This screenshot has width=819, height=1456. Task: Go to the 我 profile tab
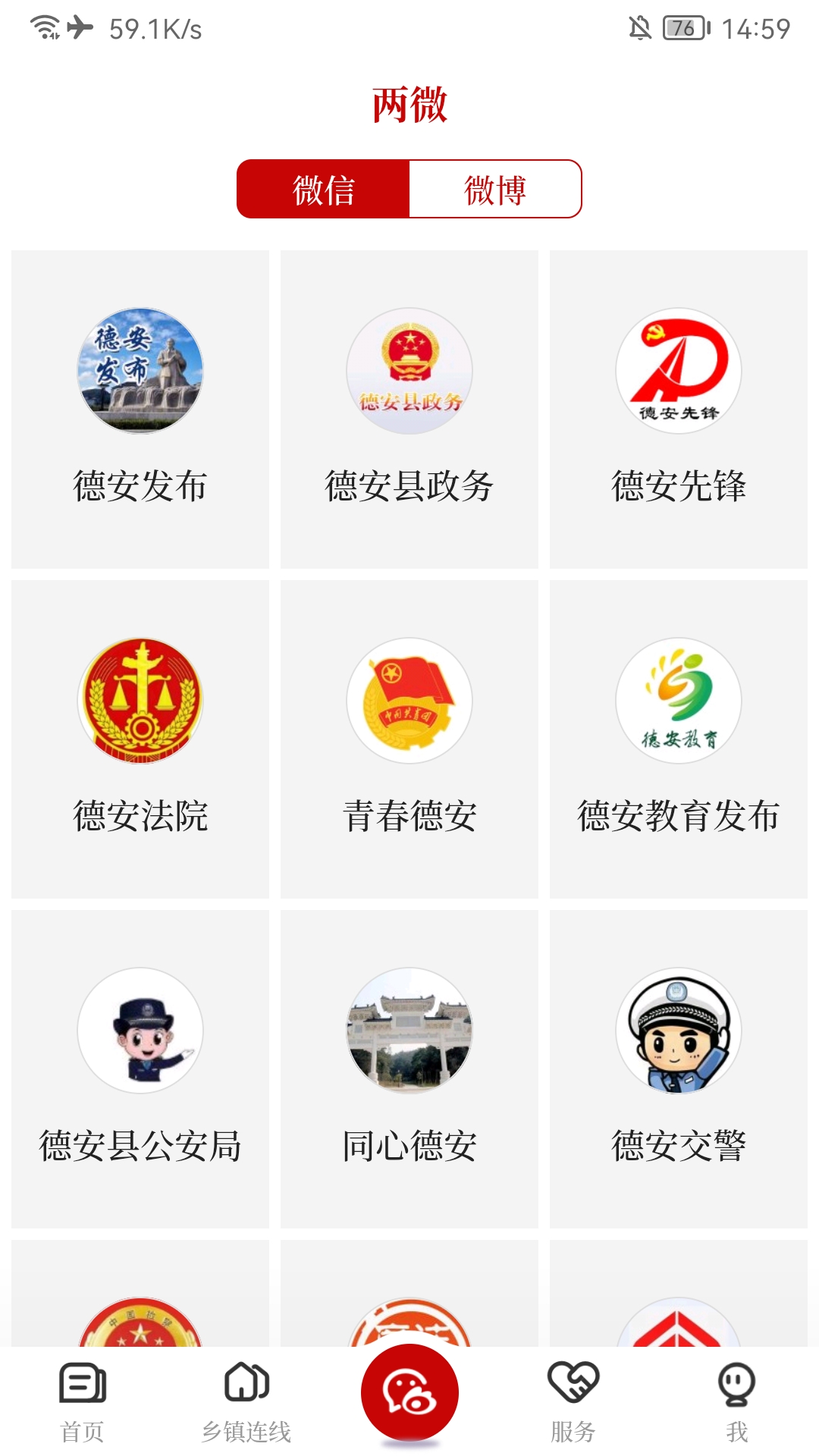(x=737, y=1403)
